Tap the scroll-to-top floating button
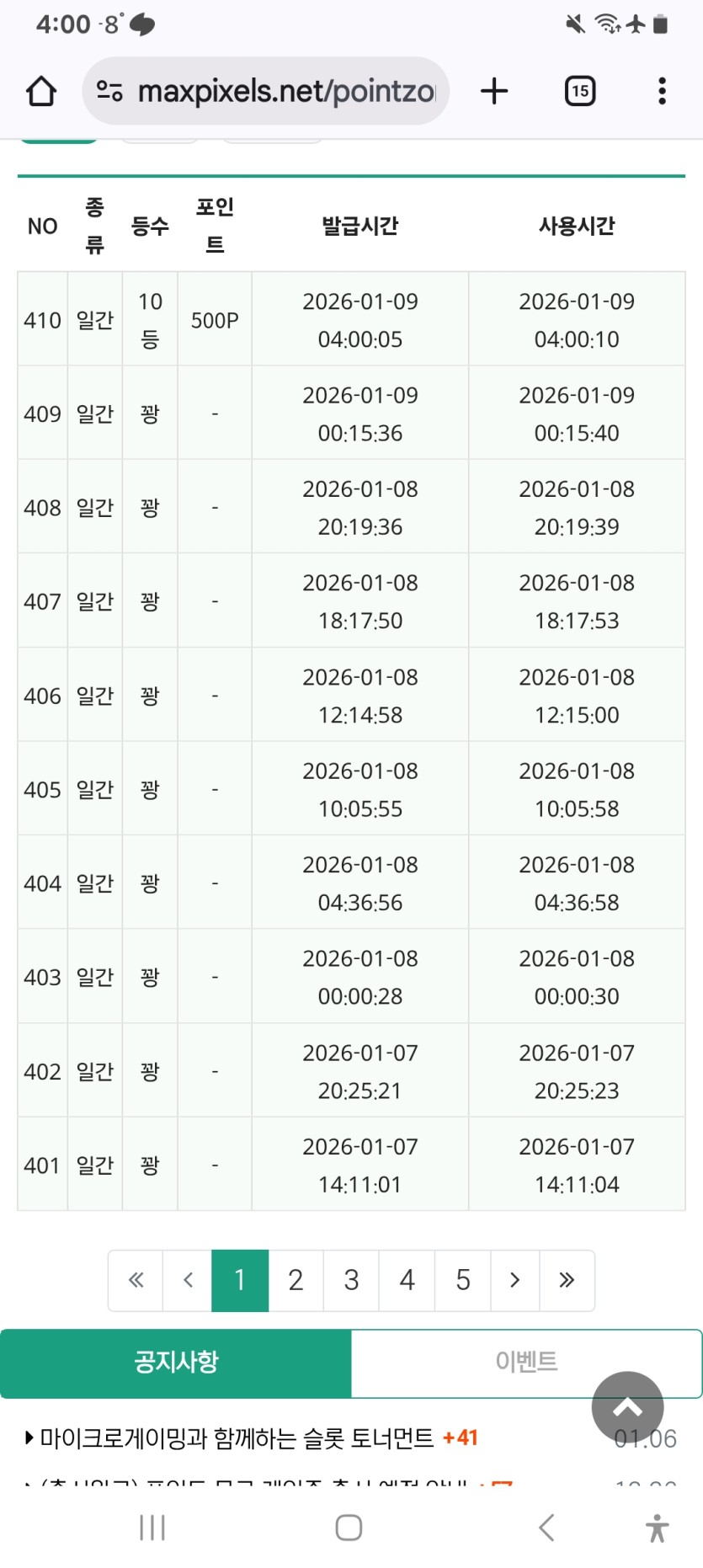The height and width of the screenshot is (1568, 703). (627, 1407)
